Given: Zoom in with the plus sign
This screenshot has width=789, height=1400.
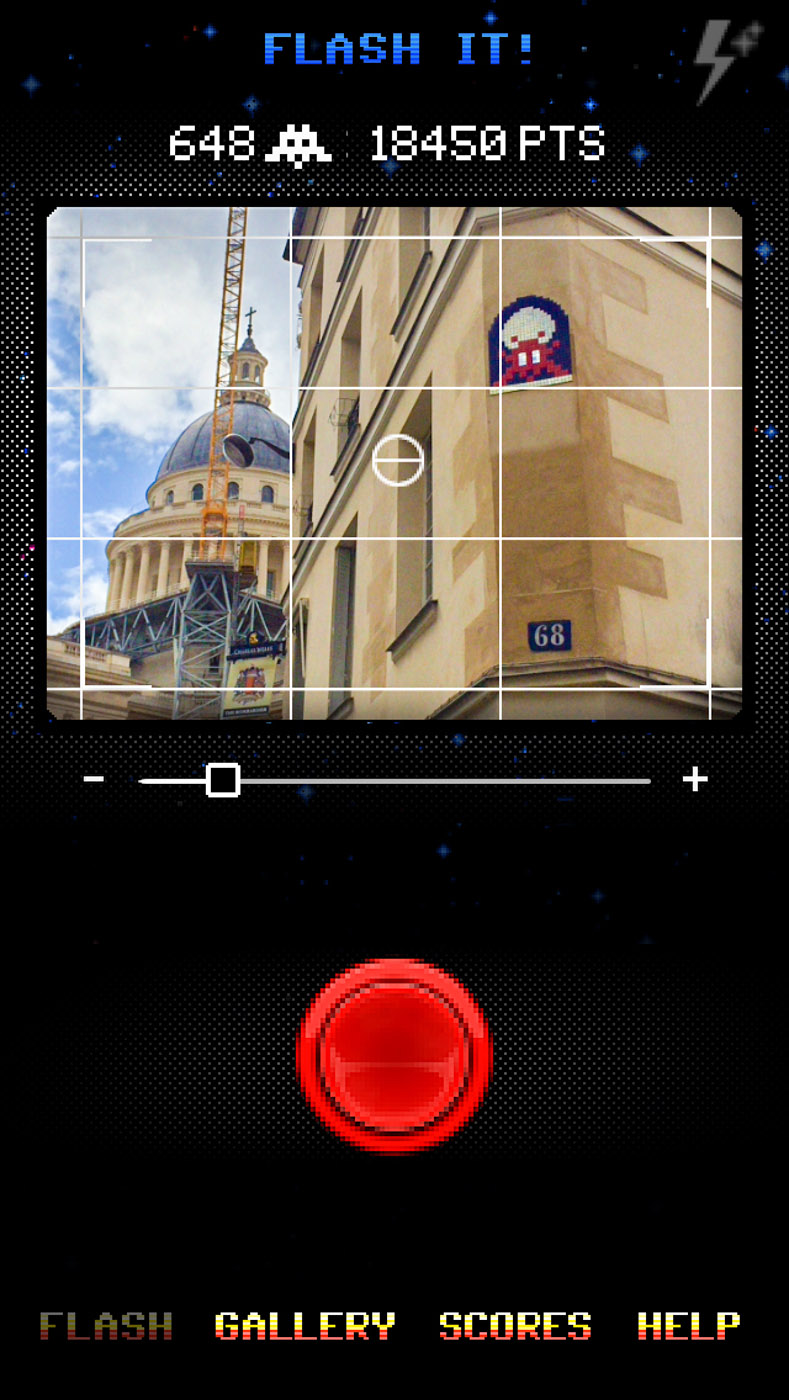Looking at the screenshot, I should [695, 779].
